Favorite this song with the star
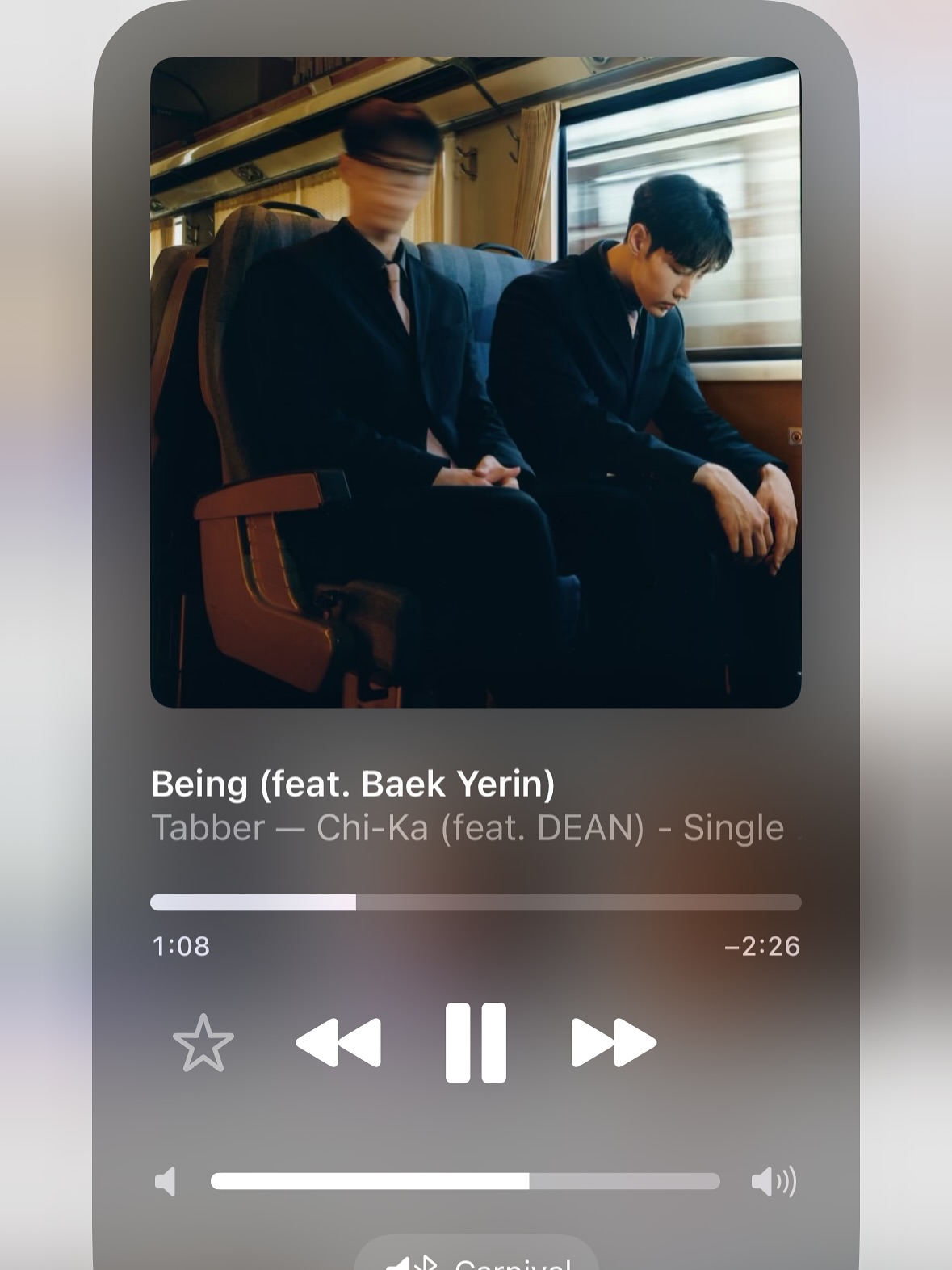Image resolution: width=952 pixels, height=1270 pixels. [203, 1042]
